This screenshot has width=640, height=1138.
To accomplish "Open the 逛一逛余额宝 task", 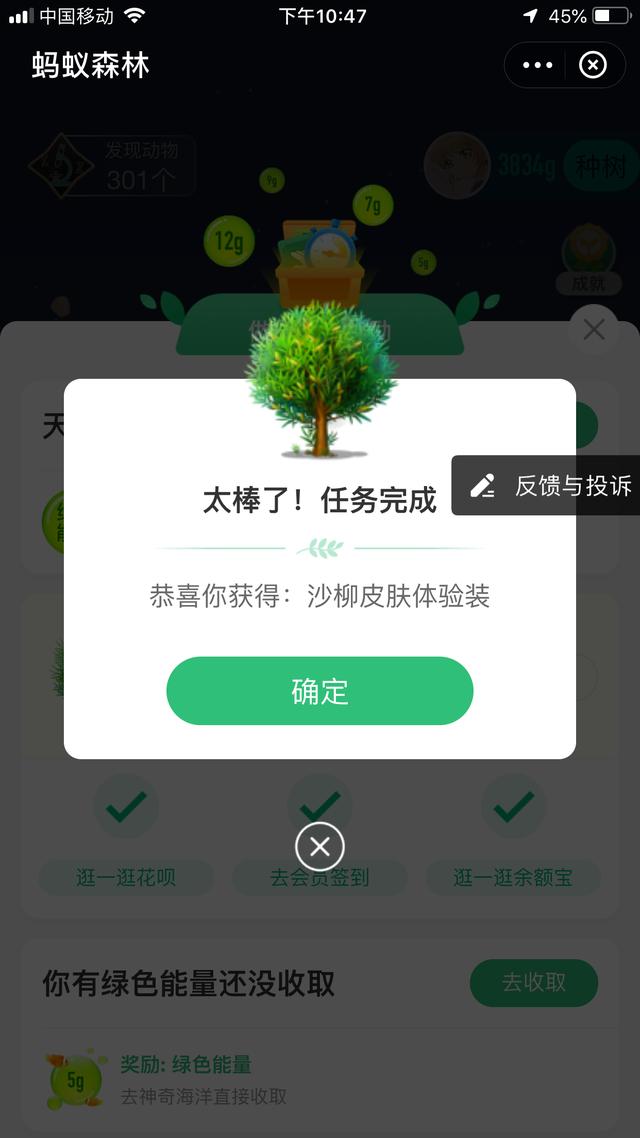I will pyautogui.click(x=513, y=878).
